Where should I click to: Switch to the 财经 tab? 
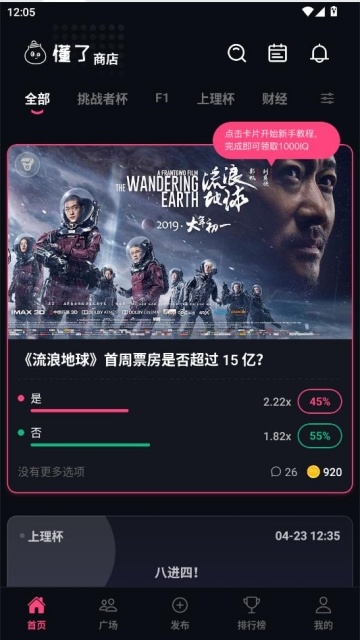[275, 99]
